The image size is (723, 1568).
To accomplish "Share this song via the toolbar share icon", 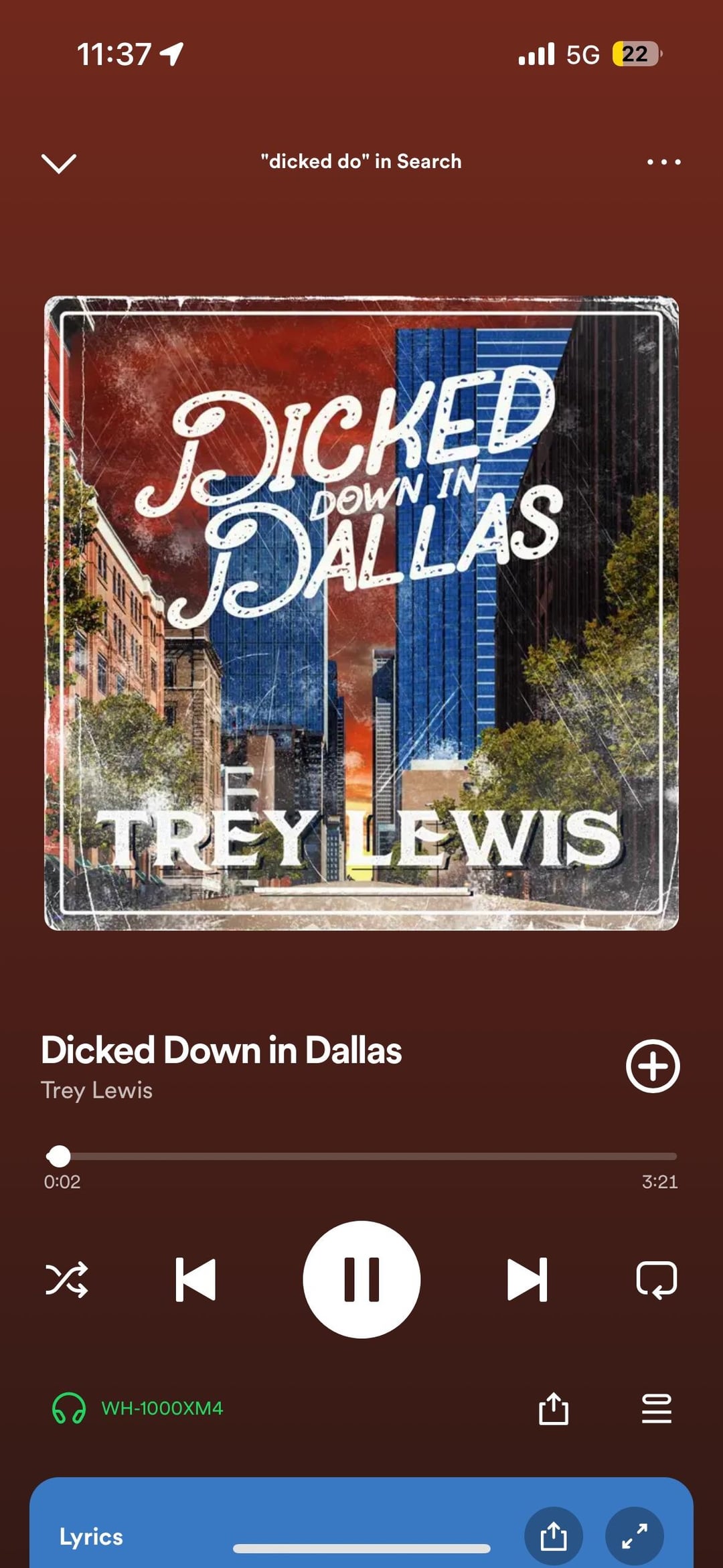I will click(x=553, y=1408).
